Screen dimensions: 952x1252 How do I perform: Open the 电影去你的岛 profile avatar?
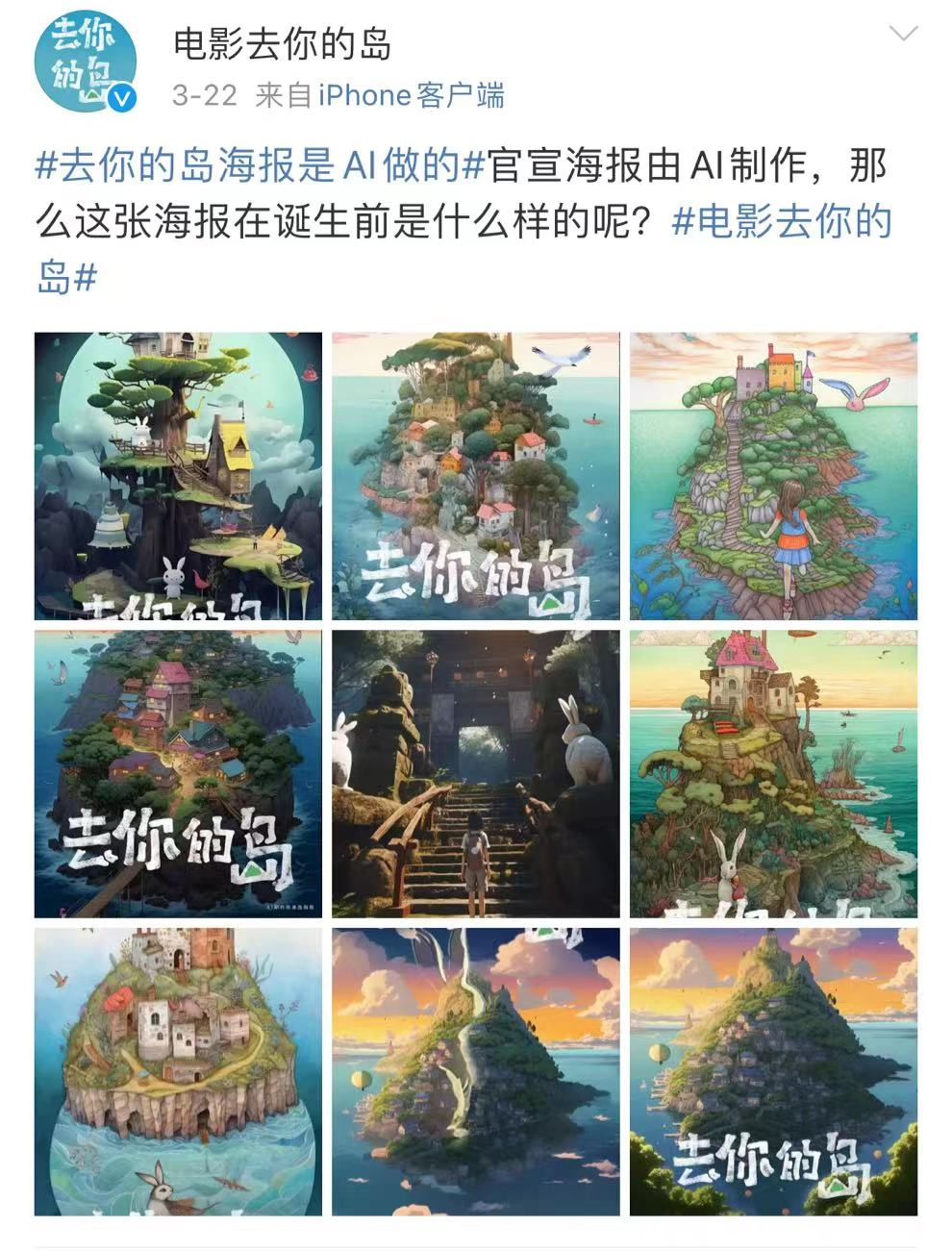[x=86, y=63]
